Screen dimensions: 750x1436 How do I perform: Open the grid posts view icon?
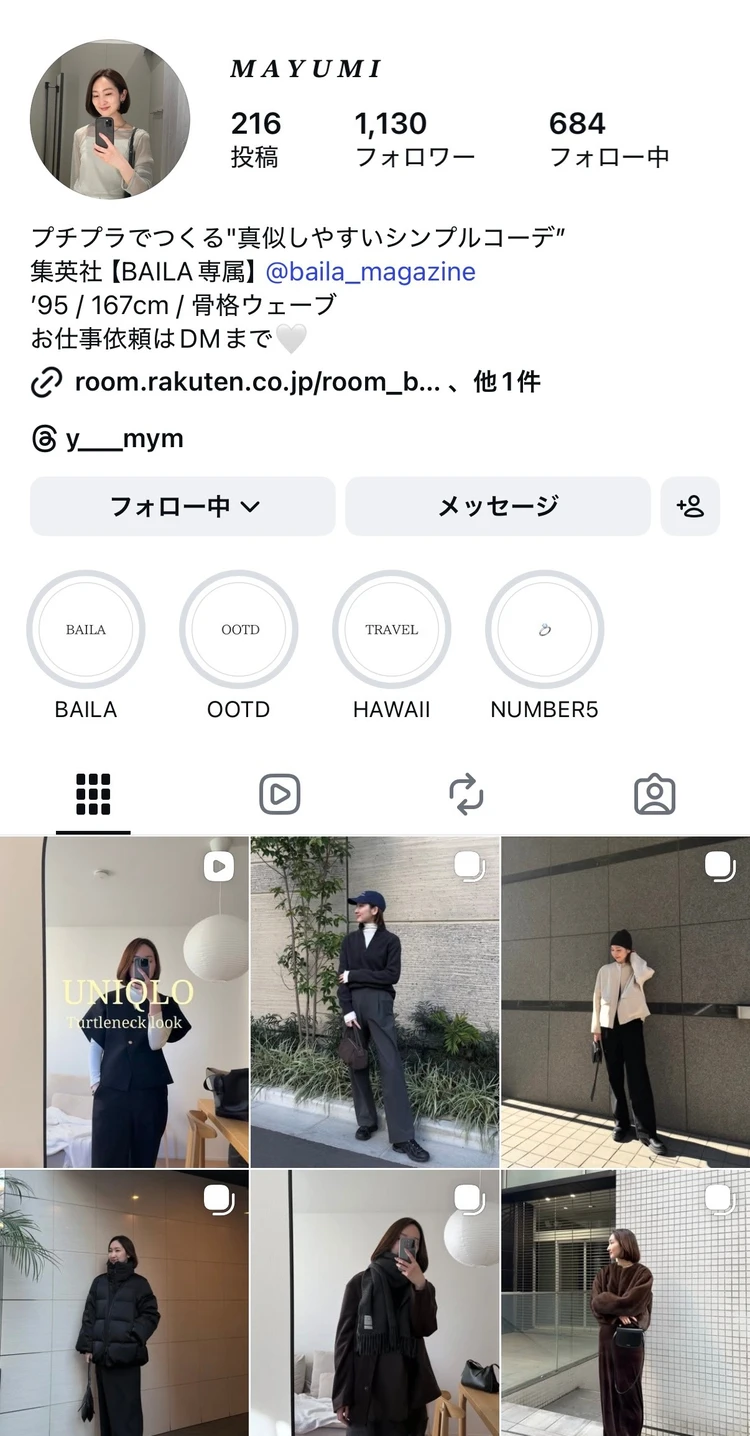93,792
